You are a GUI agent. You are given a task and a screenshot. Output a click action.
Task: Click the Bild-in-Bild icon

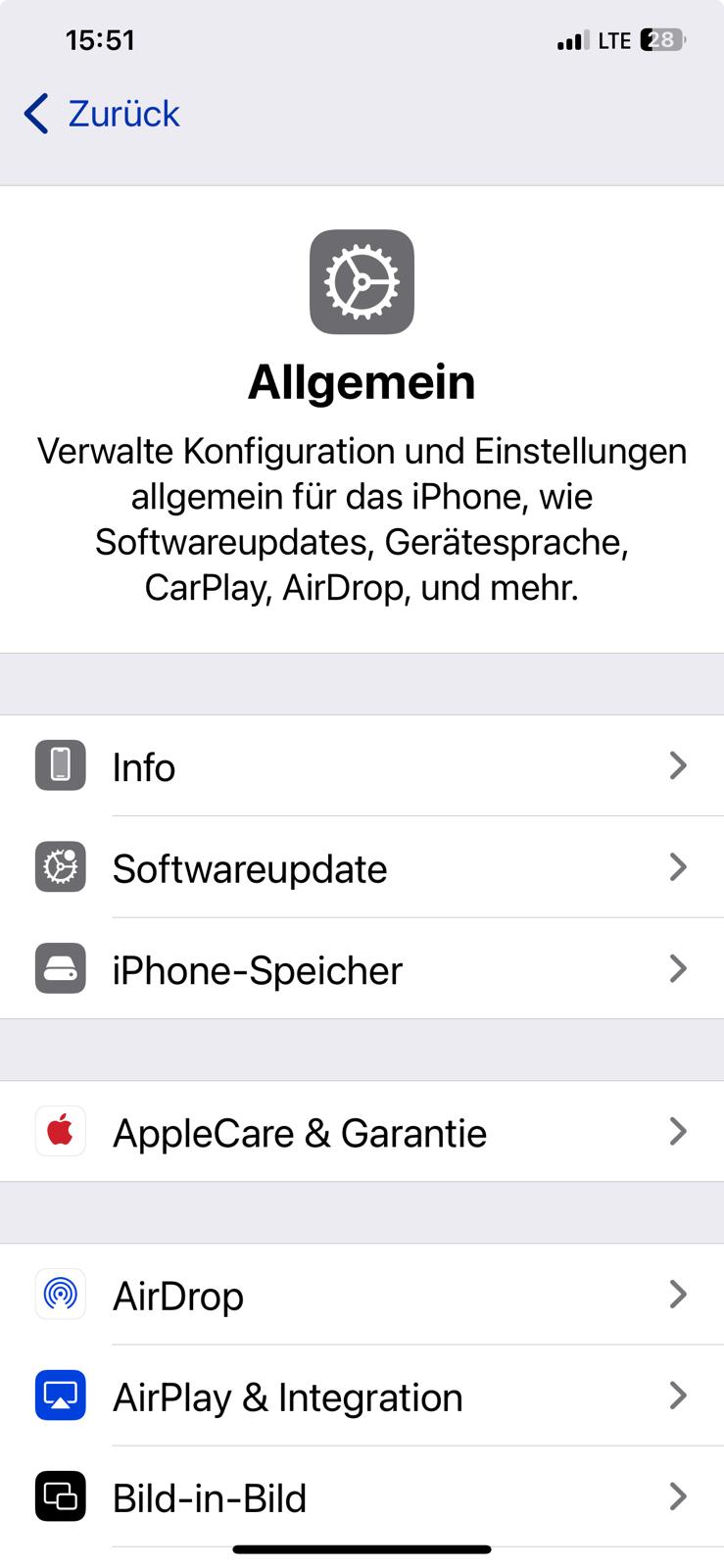click(x=60, y=1497)
